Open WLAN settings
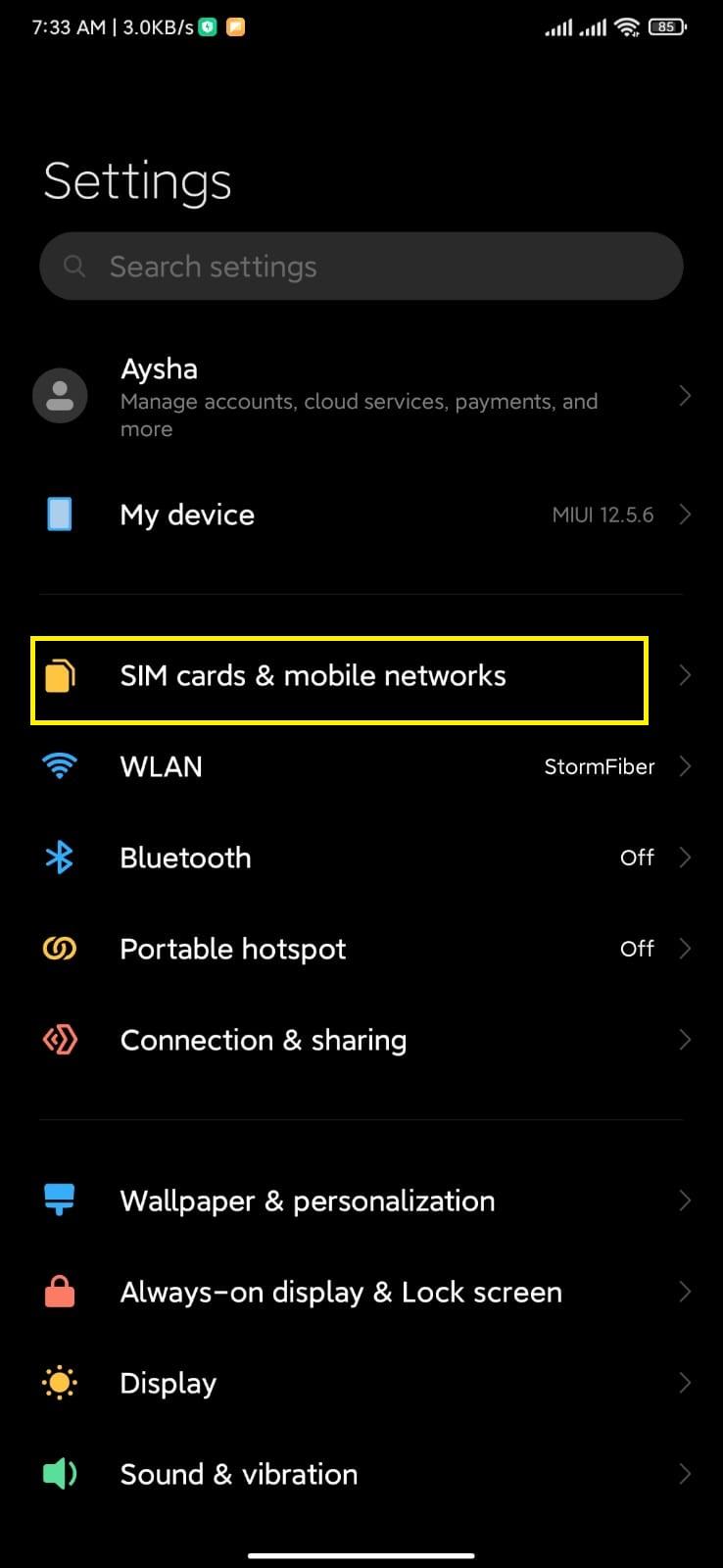723x1568 pixels. pyautogui.click(x=361, y=766)
